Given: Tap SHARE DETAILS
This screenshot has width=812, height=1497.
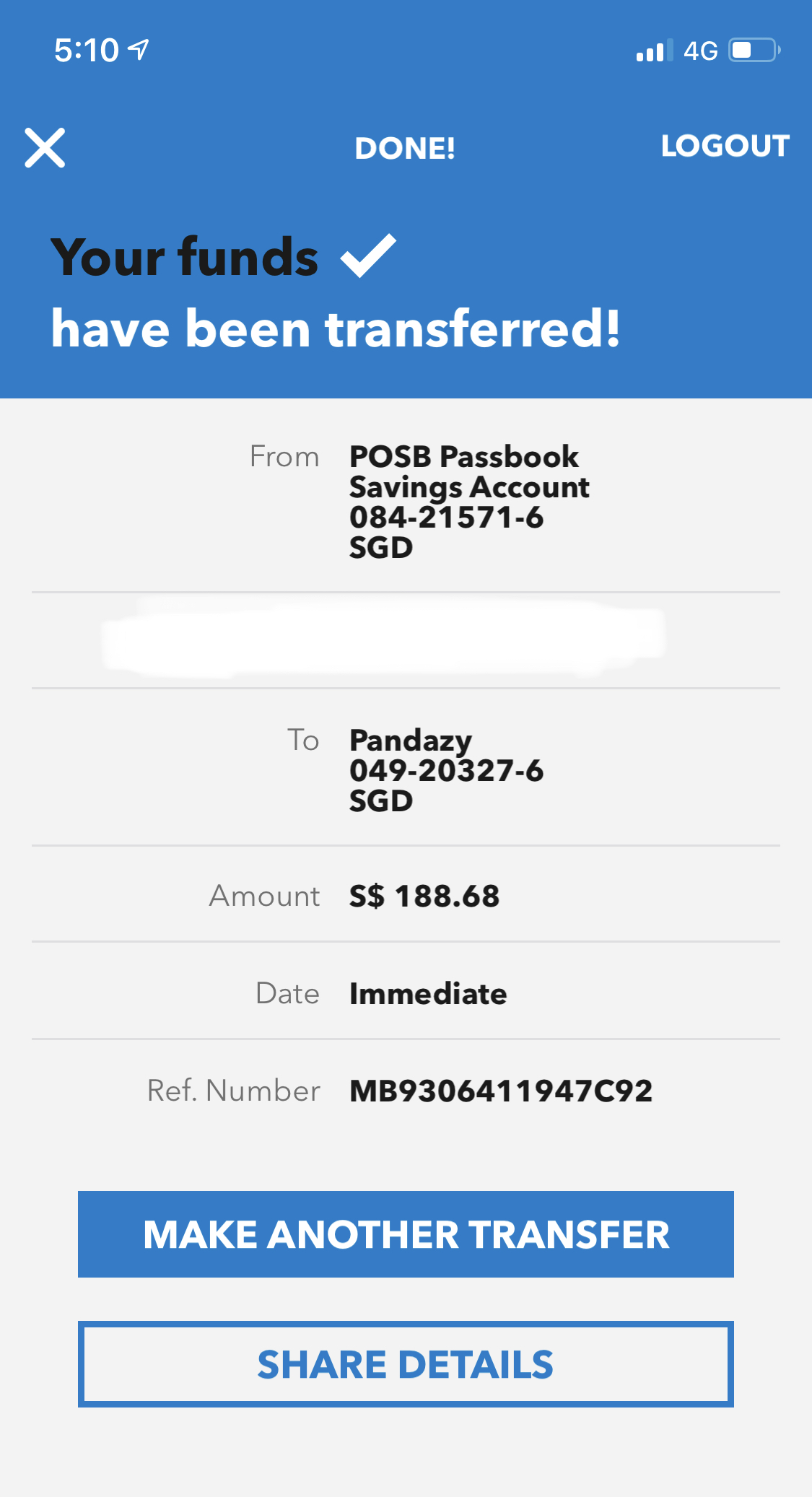Looking at the screenshot, I should pos(406,1364).
